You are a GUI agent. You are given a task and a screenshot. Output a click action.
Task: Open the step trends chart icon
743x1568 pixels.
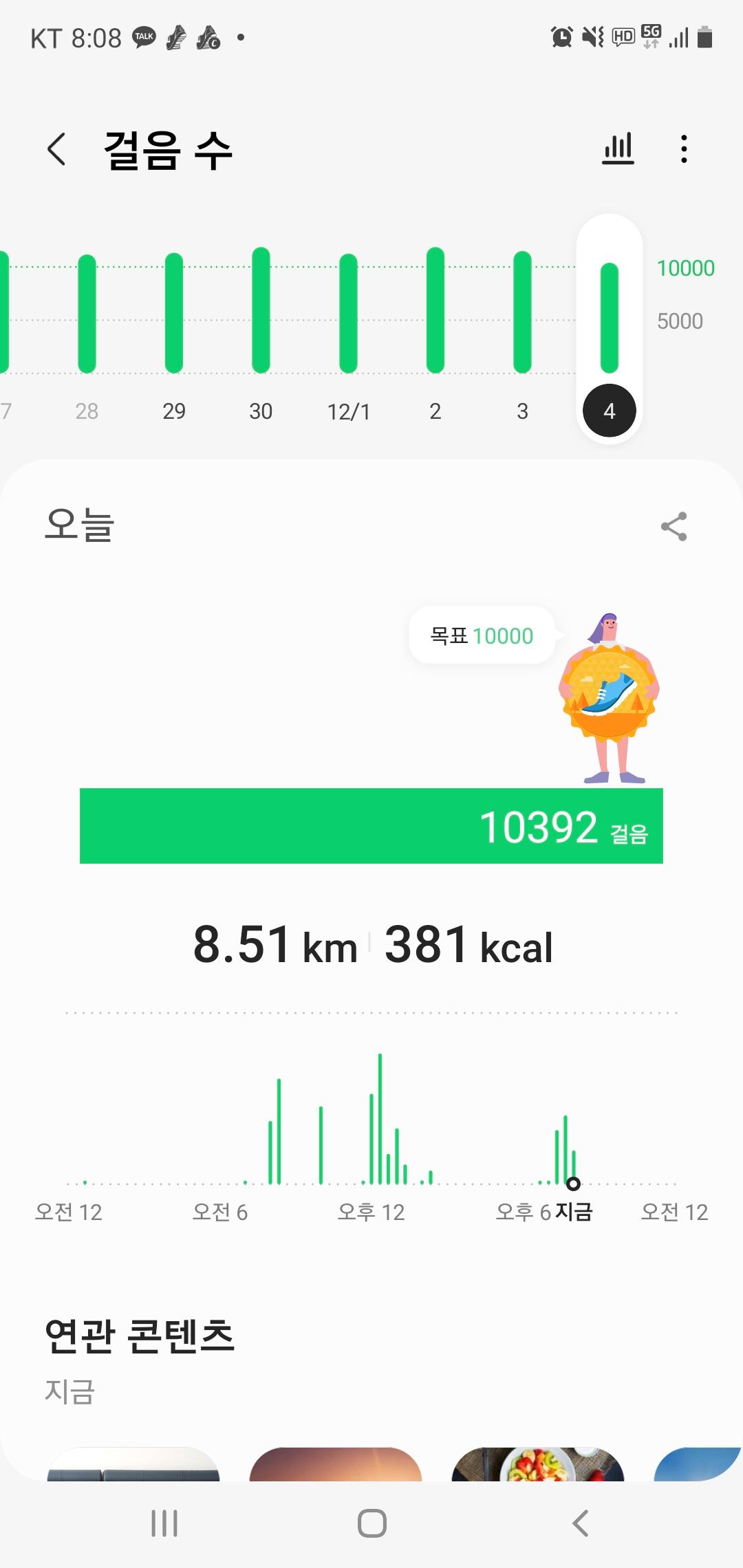(x=618, y=149)
